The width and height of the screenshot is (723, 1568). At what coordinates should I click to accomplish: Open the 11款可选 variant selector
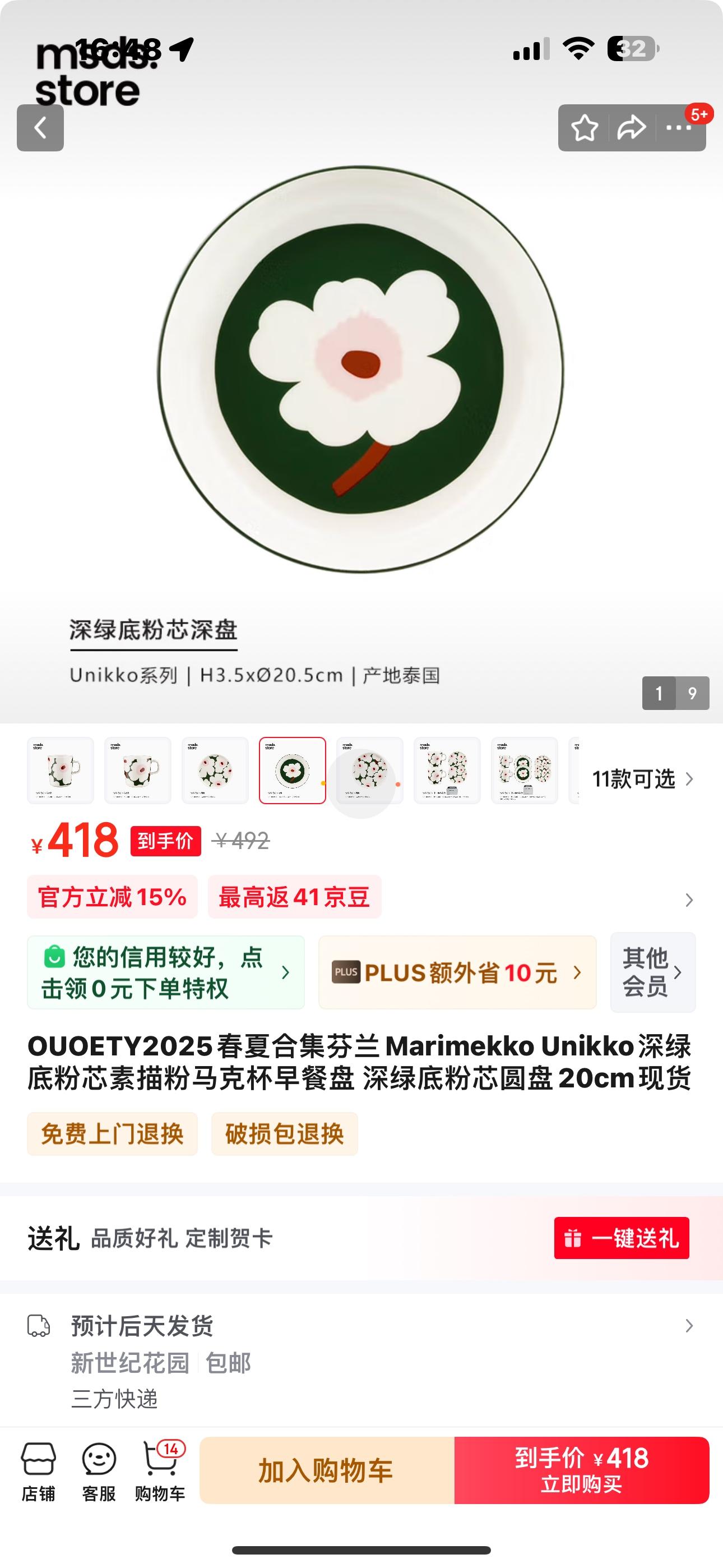pyautogui.click(x=641, y=778)
